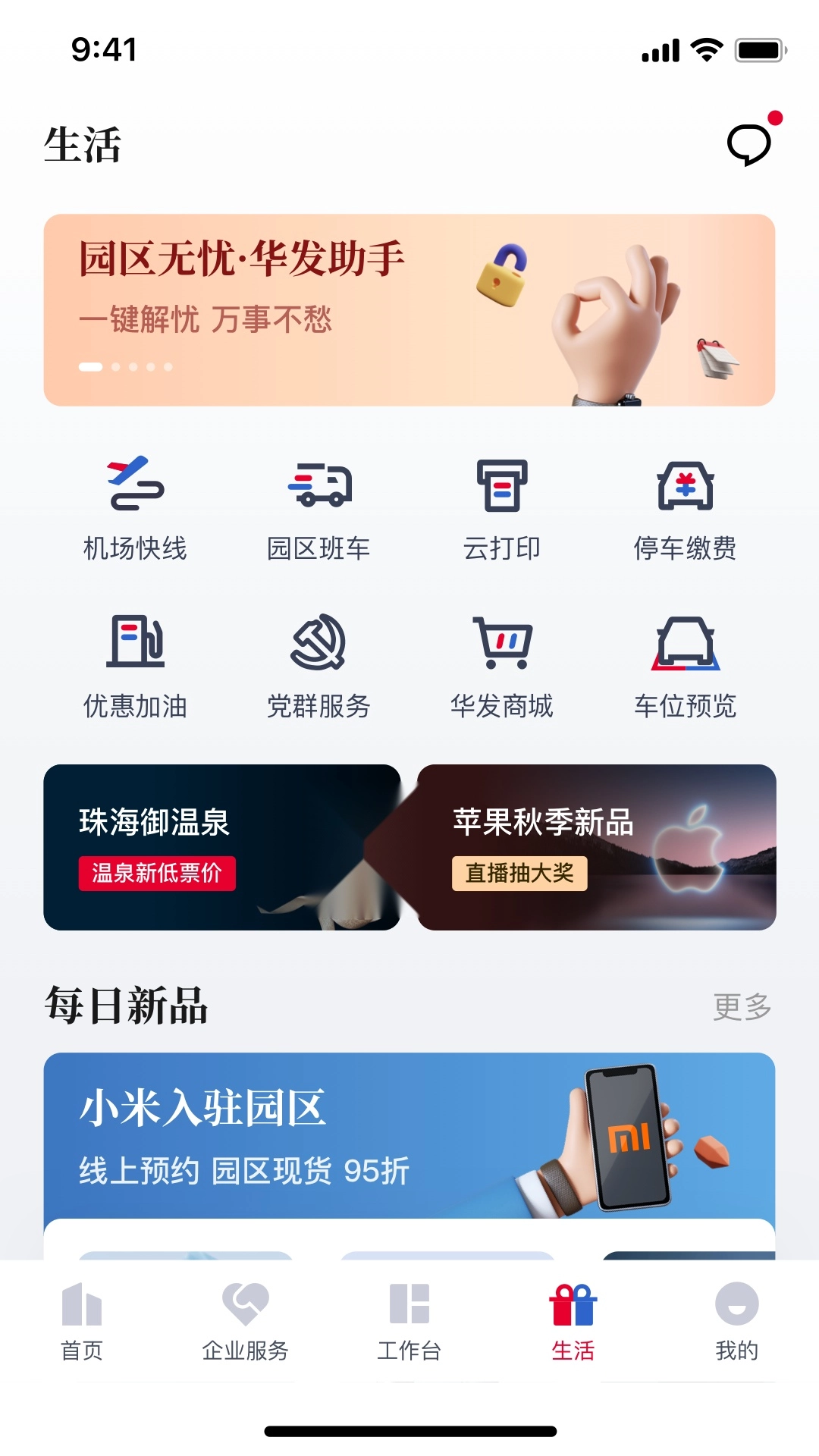Open the 苹果秋季新品 livestream card
This screenshot has width=819, height=1456.
point(597,847)
